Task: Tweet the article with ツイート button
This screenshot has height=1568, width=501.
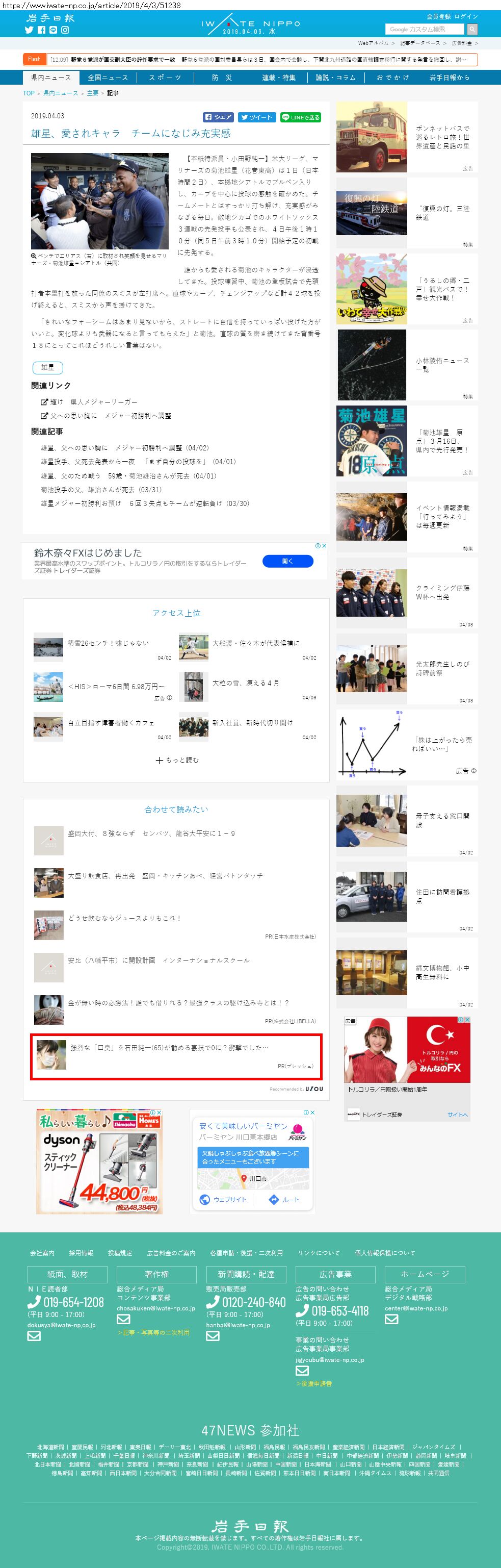Action: coord(255,117)
